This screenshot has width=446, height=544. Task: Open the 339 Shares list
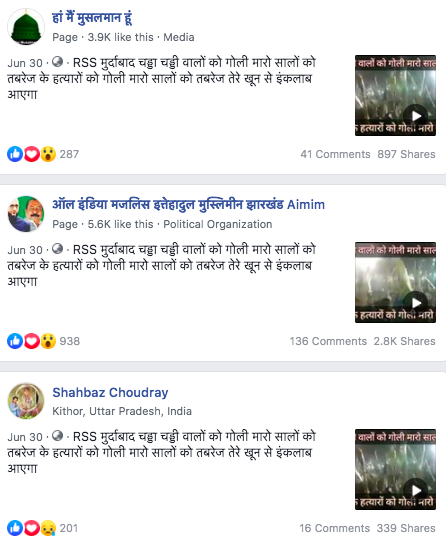406,528
